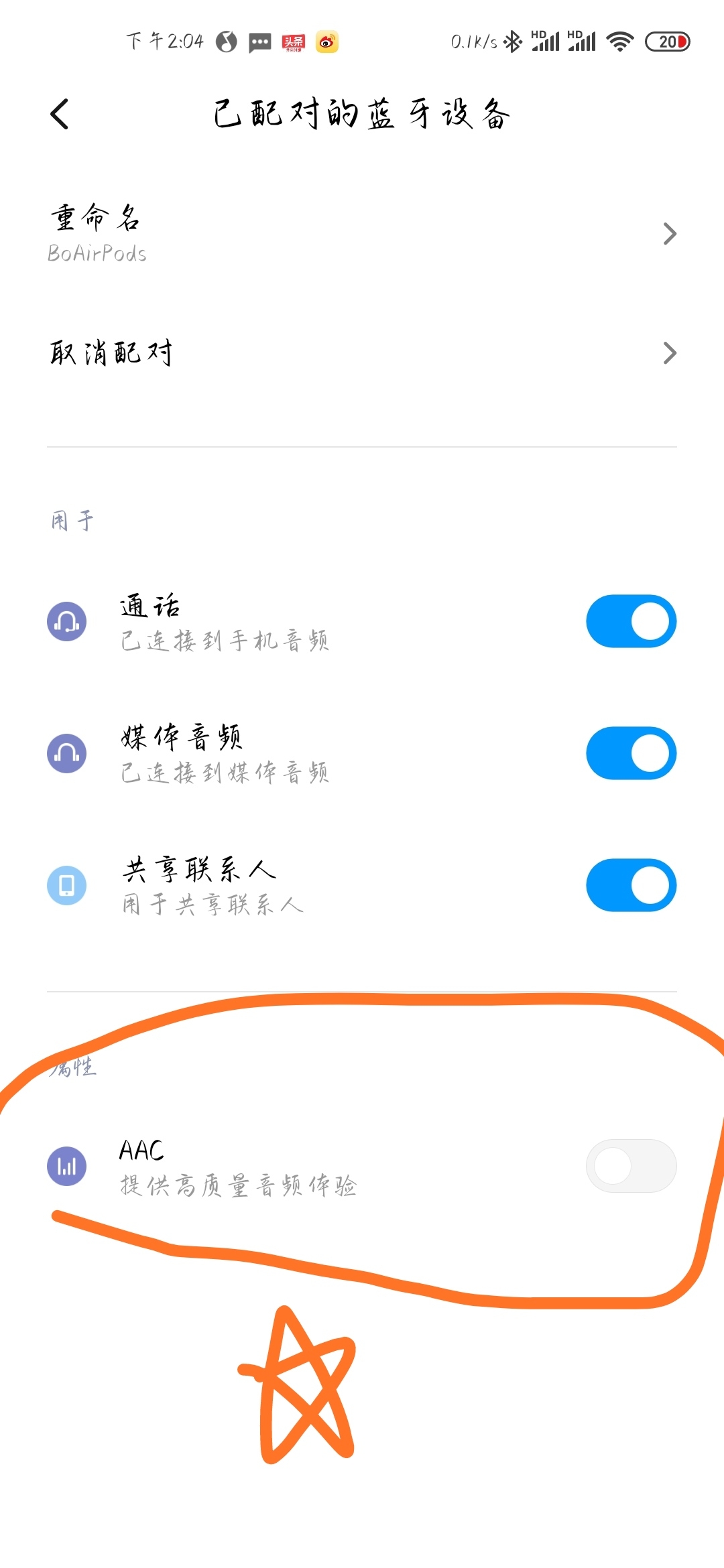Click the Wi-Fi icon in the status bar
Image resolution: width=724 pixels, height=1568 pixels.
[x=619, y=42]
